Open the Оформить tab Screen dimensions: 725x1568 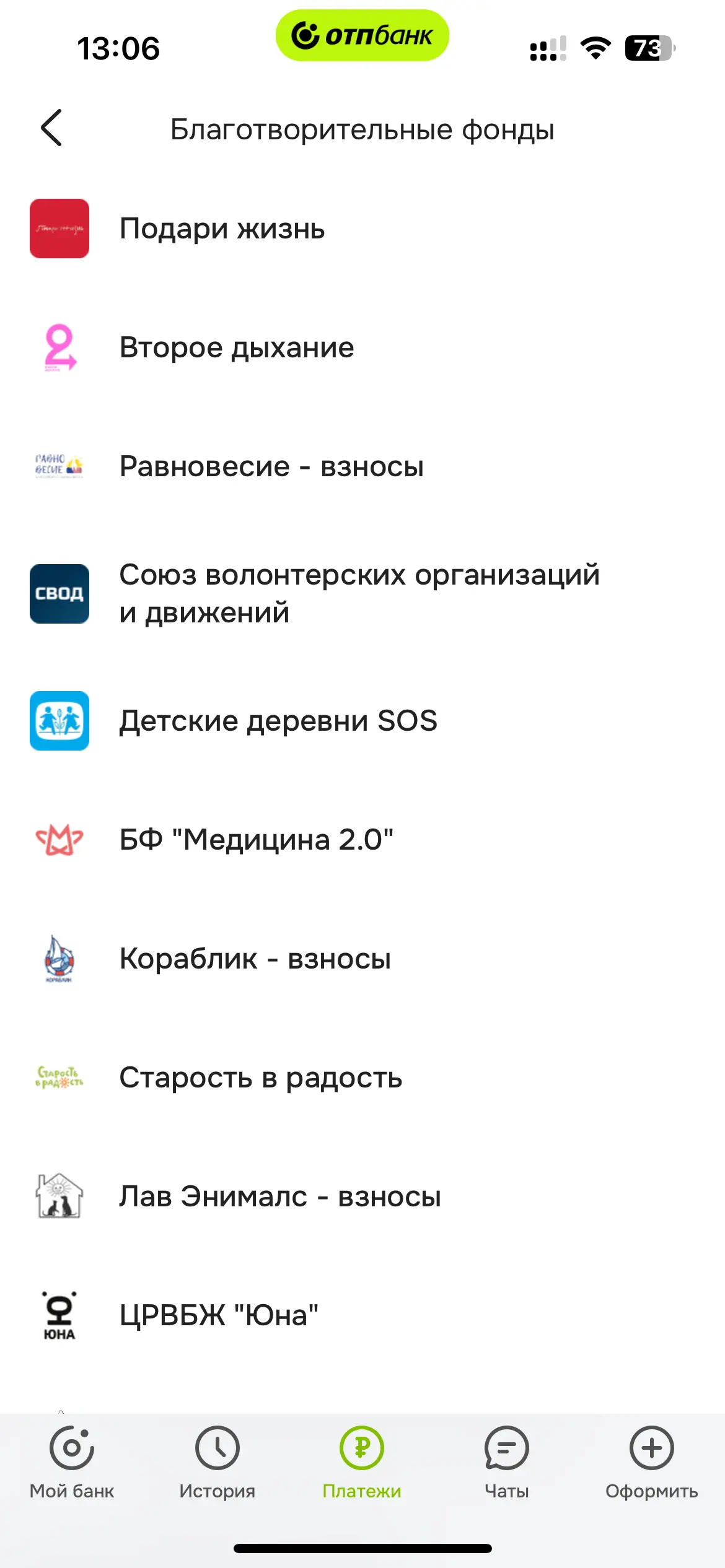tap(652, 1461)
